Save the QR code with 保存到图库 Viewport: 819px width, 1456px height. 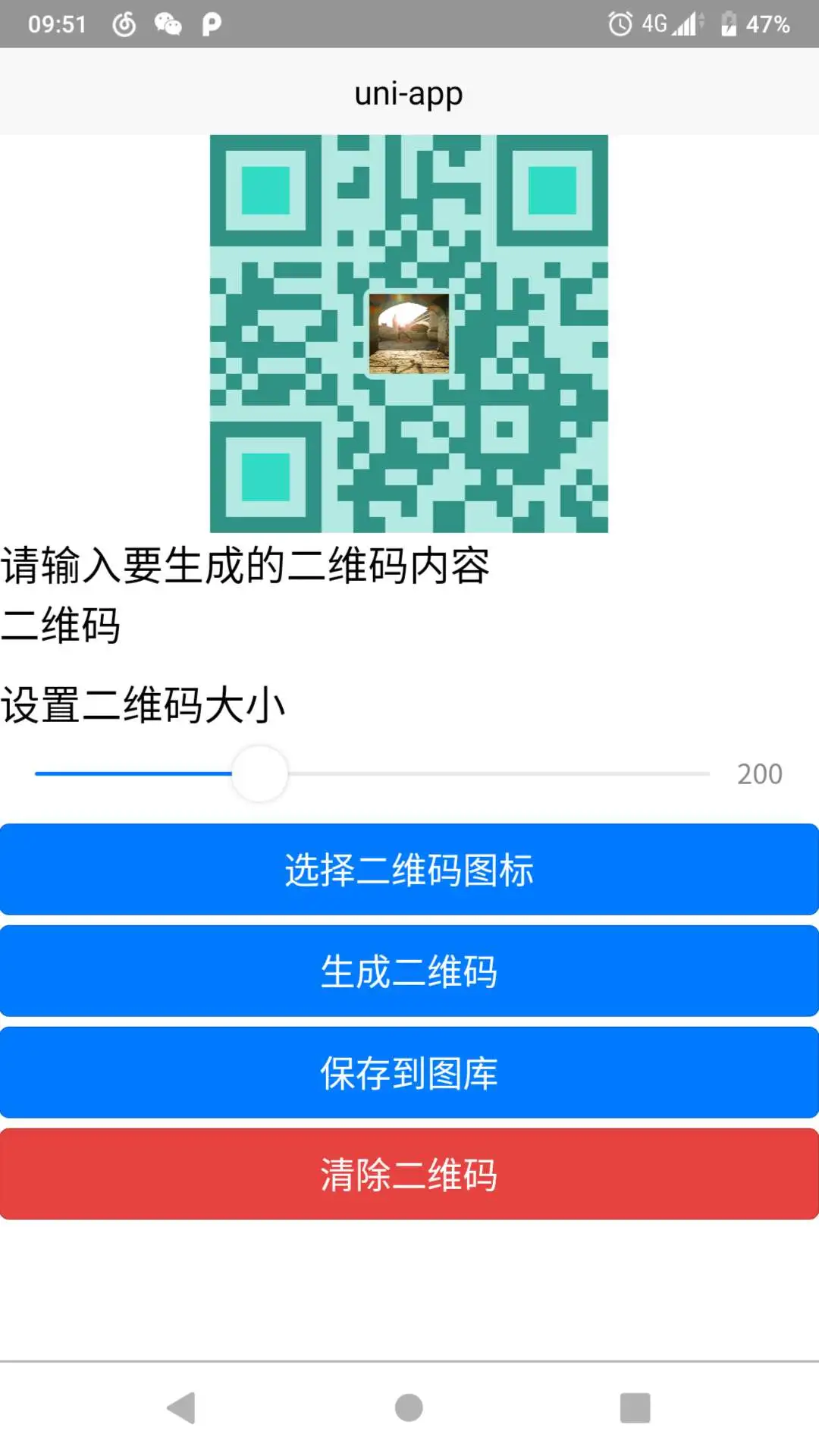point(409,1072)
